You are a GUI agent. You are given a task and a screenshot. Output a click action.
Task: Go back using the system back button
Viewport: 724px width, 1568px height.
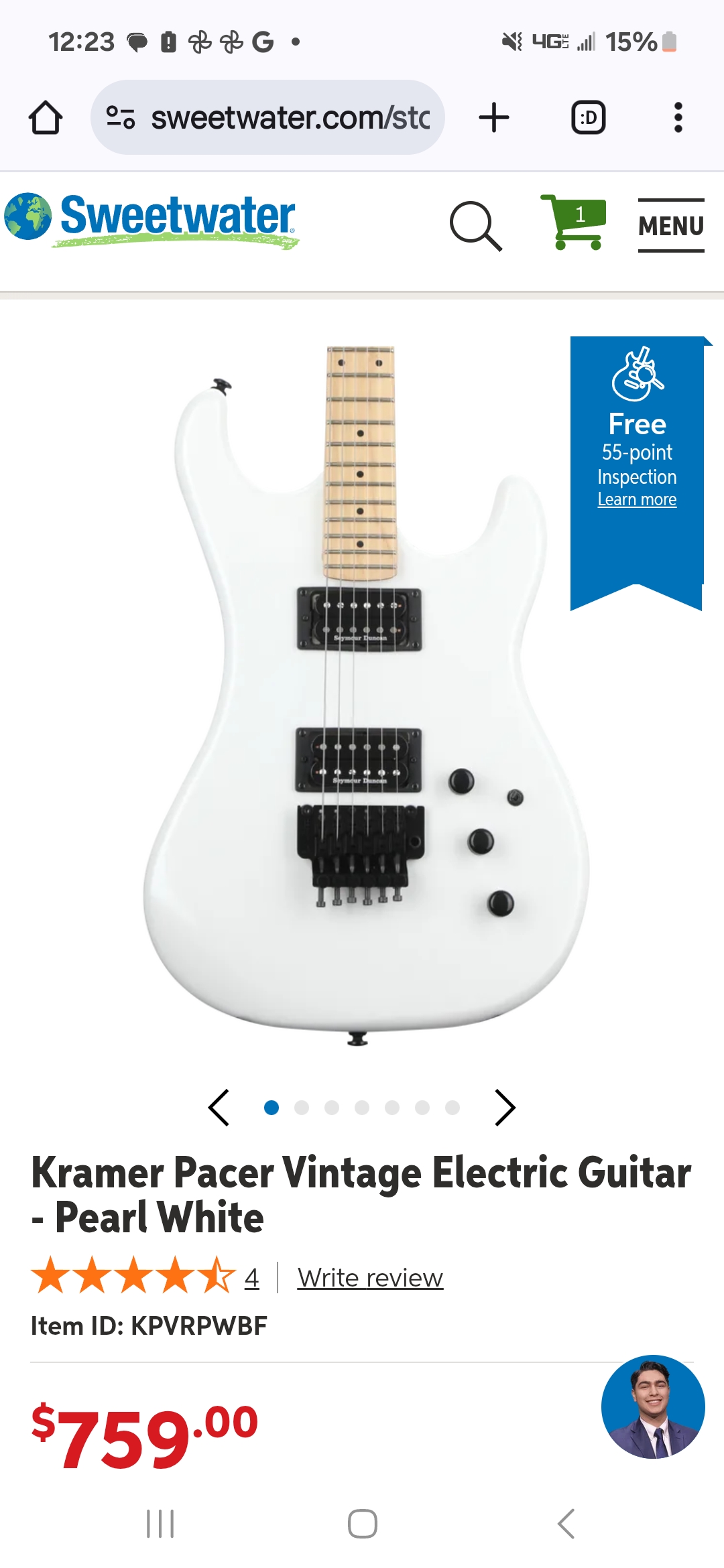[x=566, y=1524]
